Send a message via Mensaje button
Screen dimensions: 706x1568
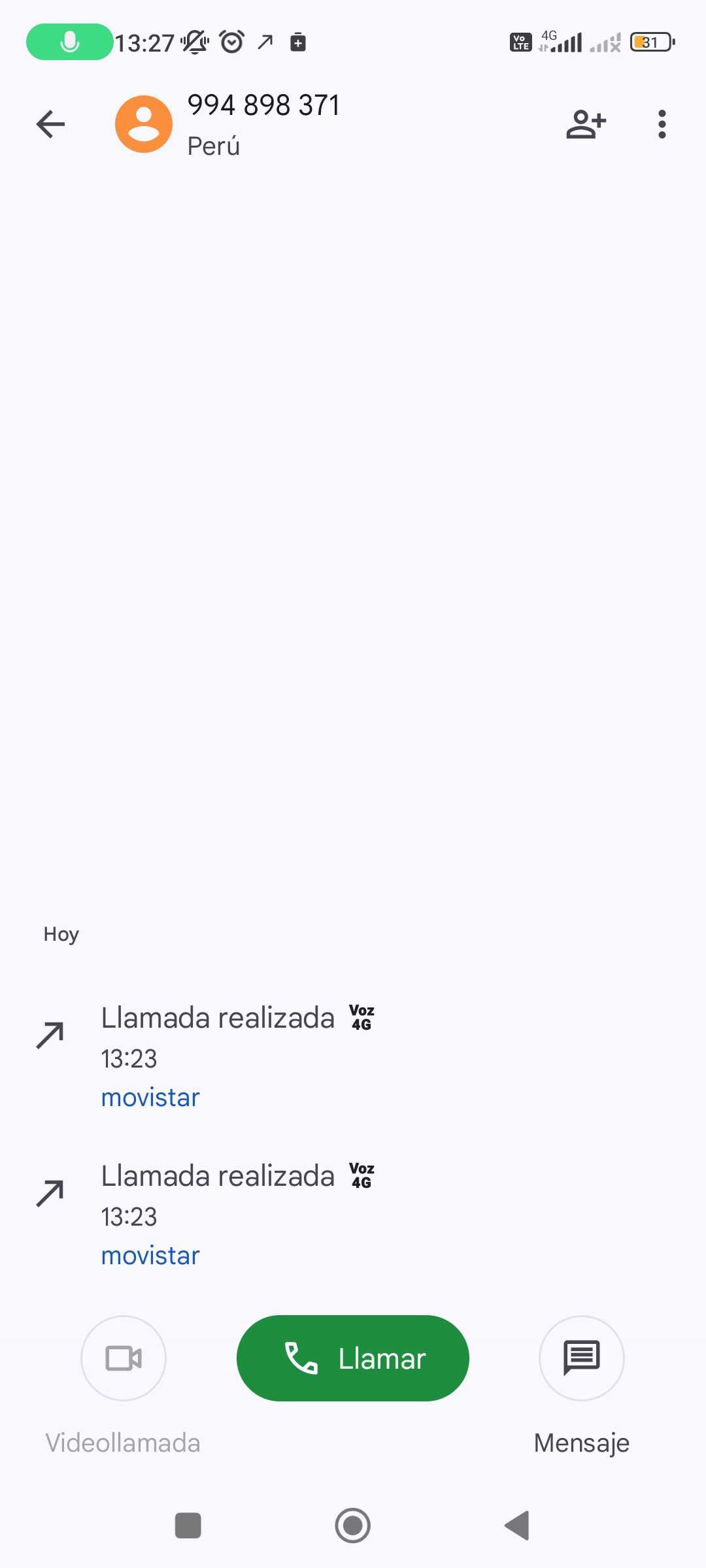point(581,1358)
